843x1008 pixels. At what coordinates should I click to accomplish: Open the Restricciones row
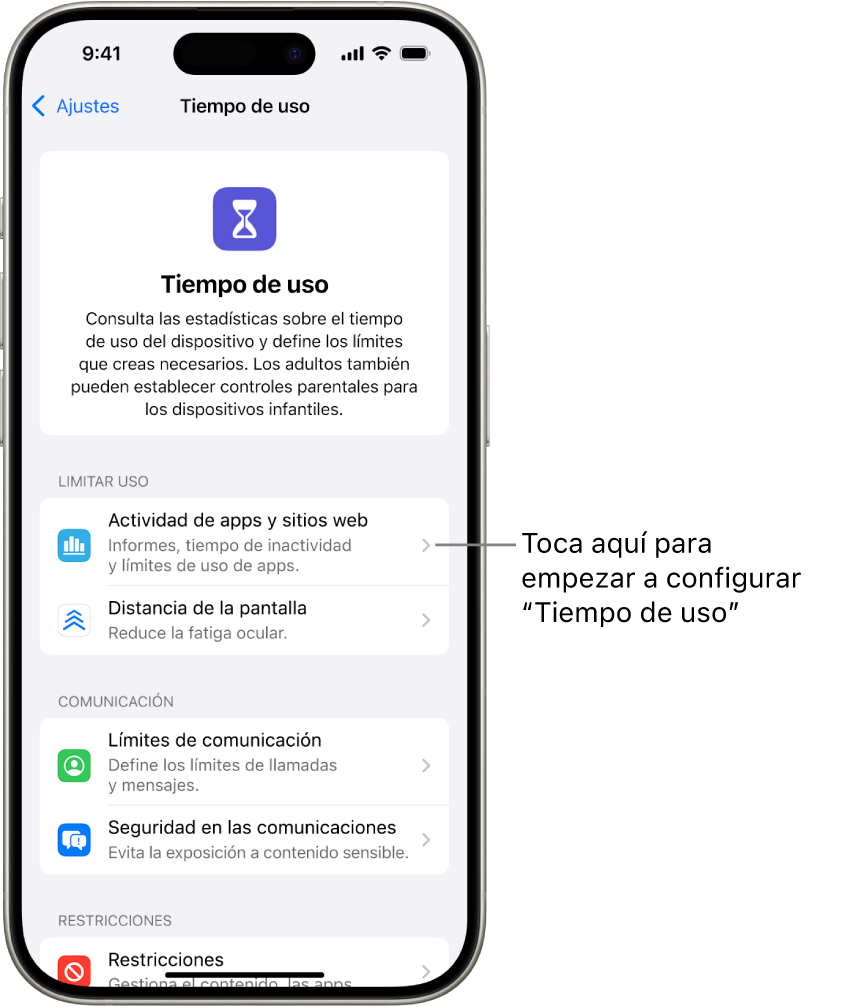244,962
